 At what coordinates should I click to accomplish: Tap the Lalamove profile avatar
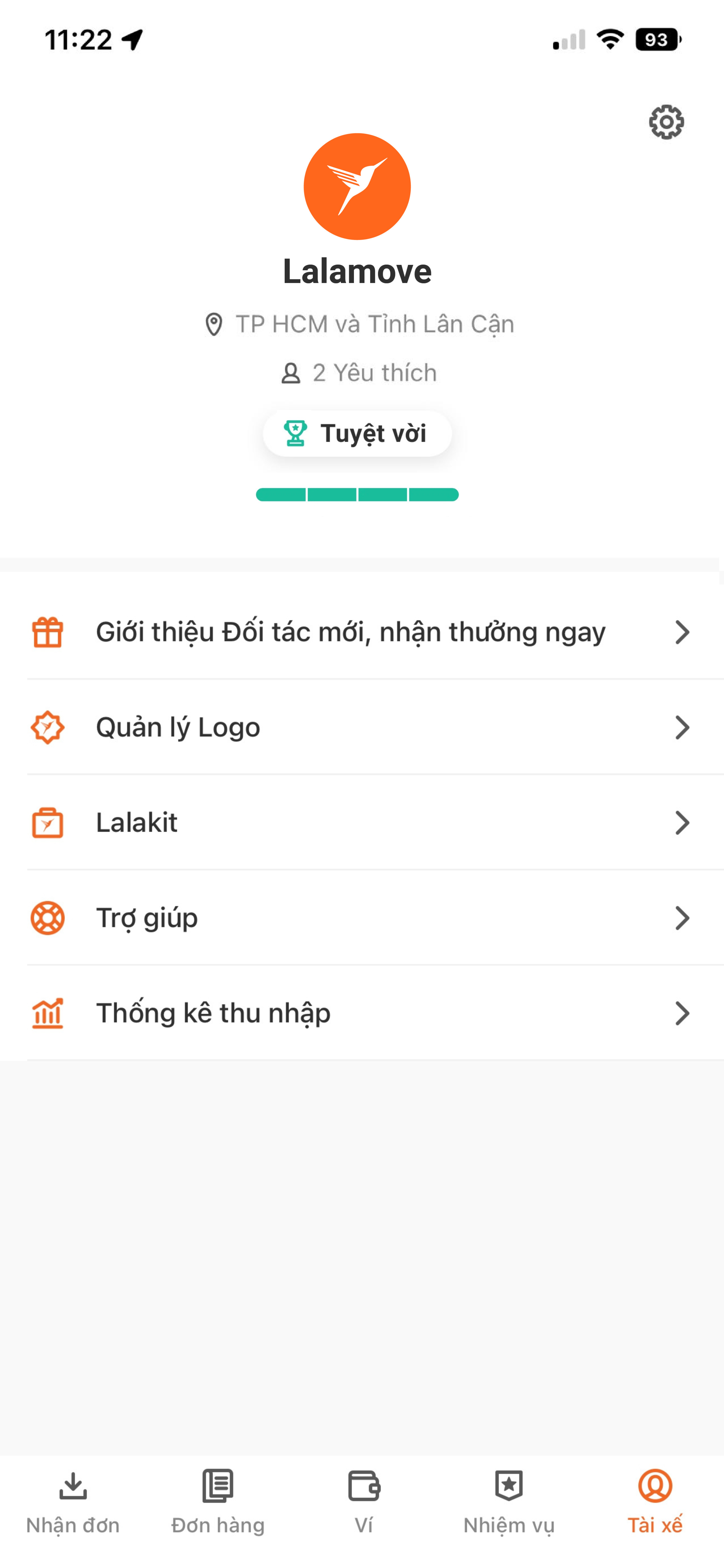[x=357, y=186]
